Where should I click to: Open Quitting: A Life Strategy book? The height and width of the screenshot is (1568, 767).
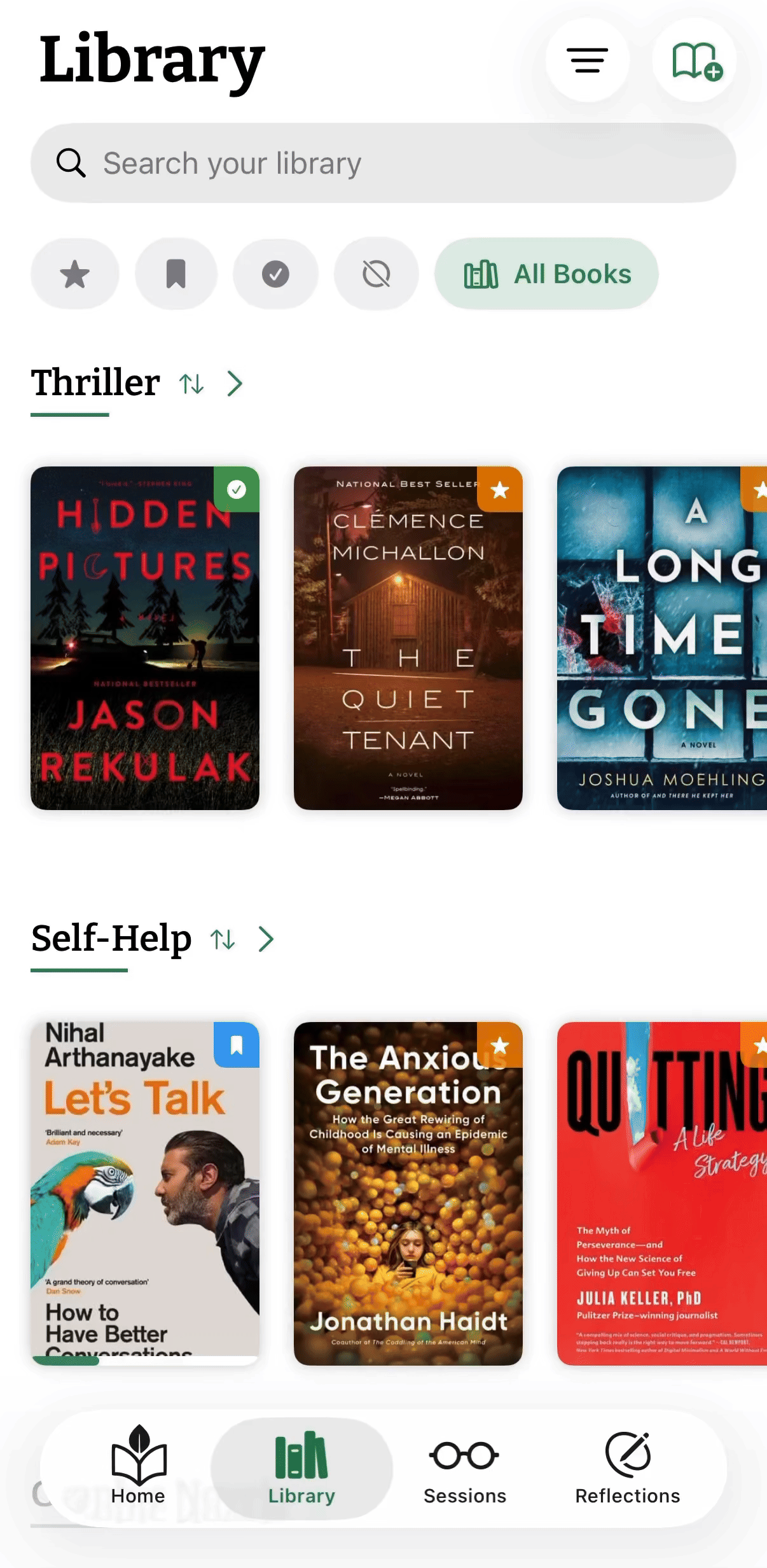coord(661,1193)
